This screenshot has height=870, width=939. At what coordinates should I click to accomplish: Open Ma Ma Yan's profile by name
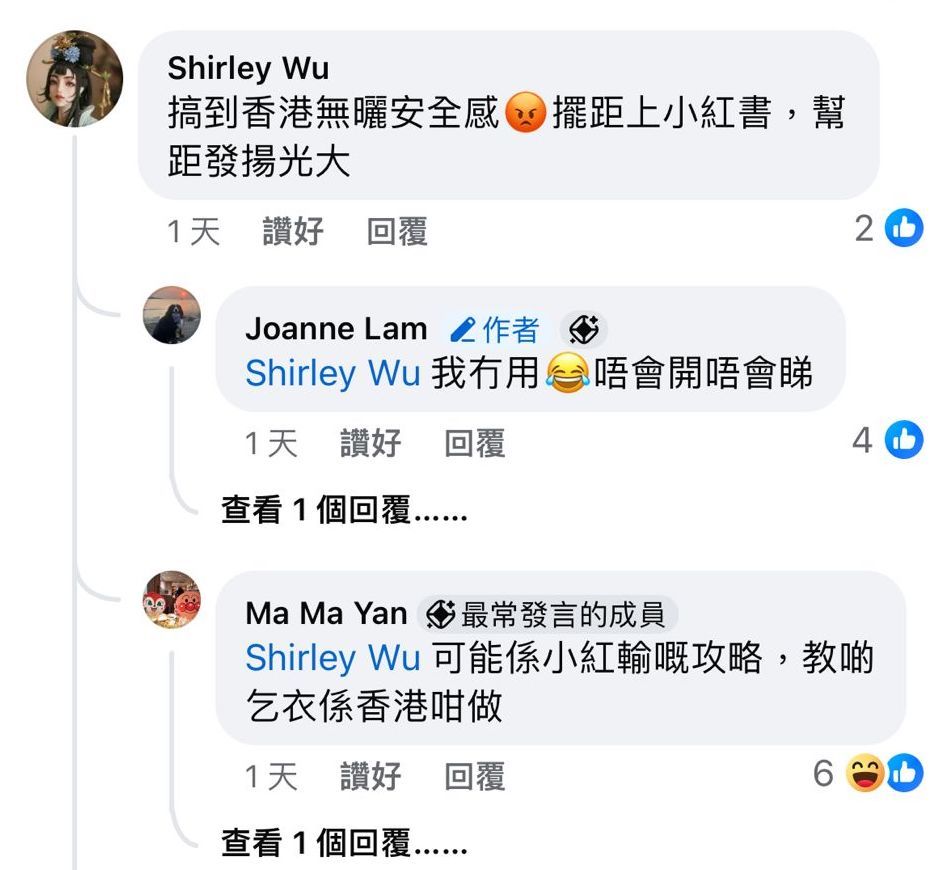(326, 613)
